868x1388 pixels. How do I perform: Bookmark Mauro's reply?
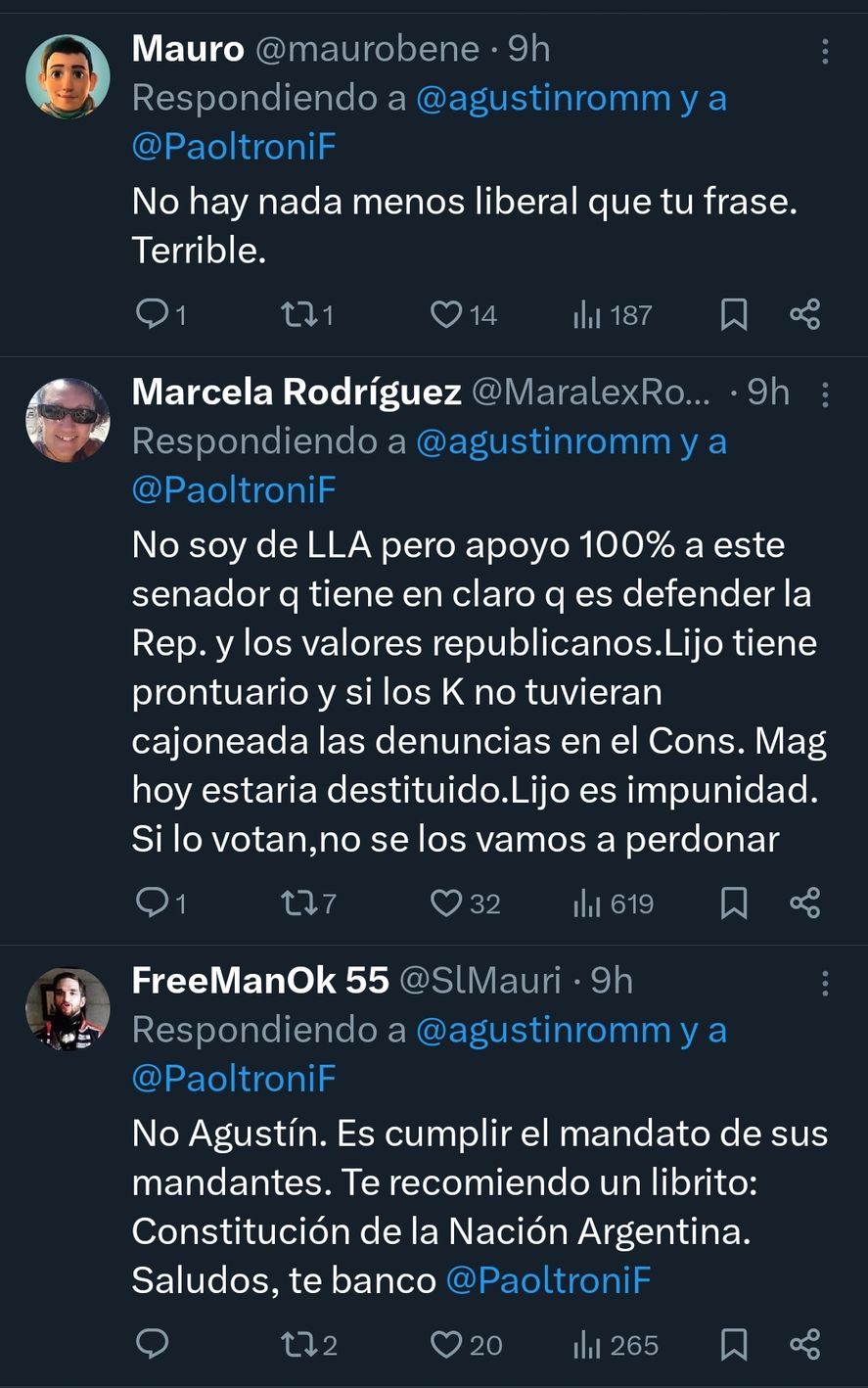tap(734, 314)
